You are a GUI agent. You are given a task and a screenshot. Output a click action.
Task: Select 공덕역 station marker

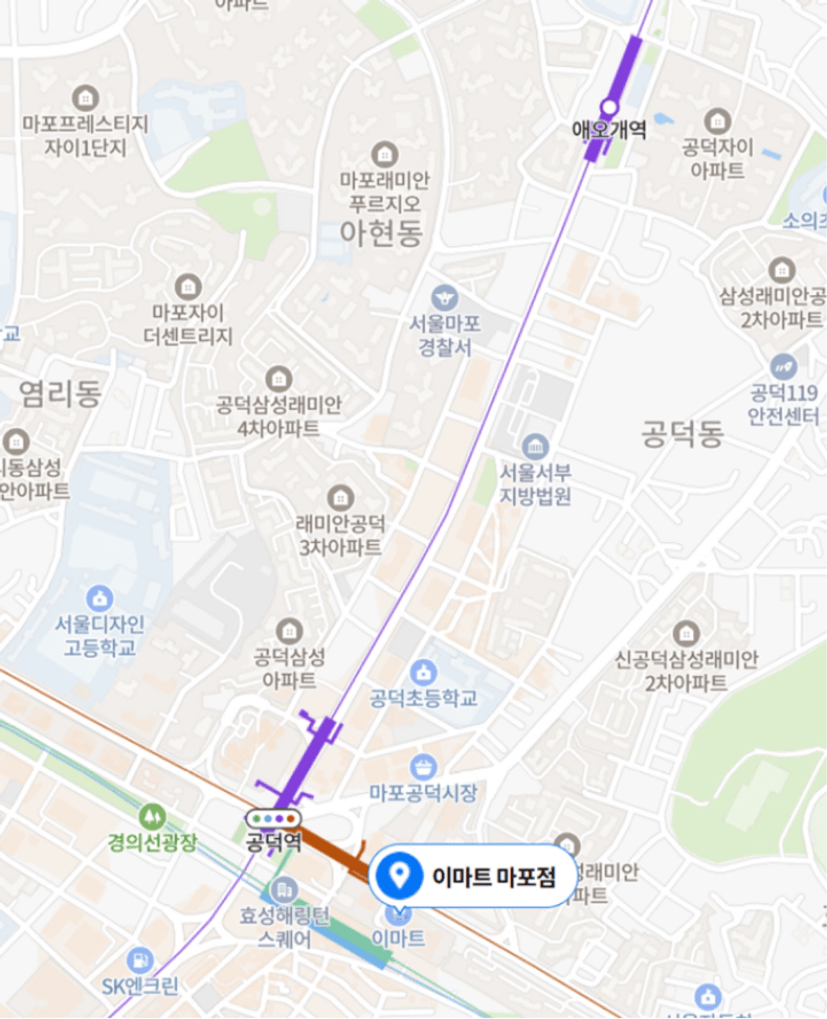coord(273,819)
